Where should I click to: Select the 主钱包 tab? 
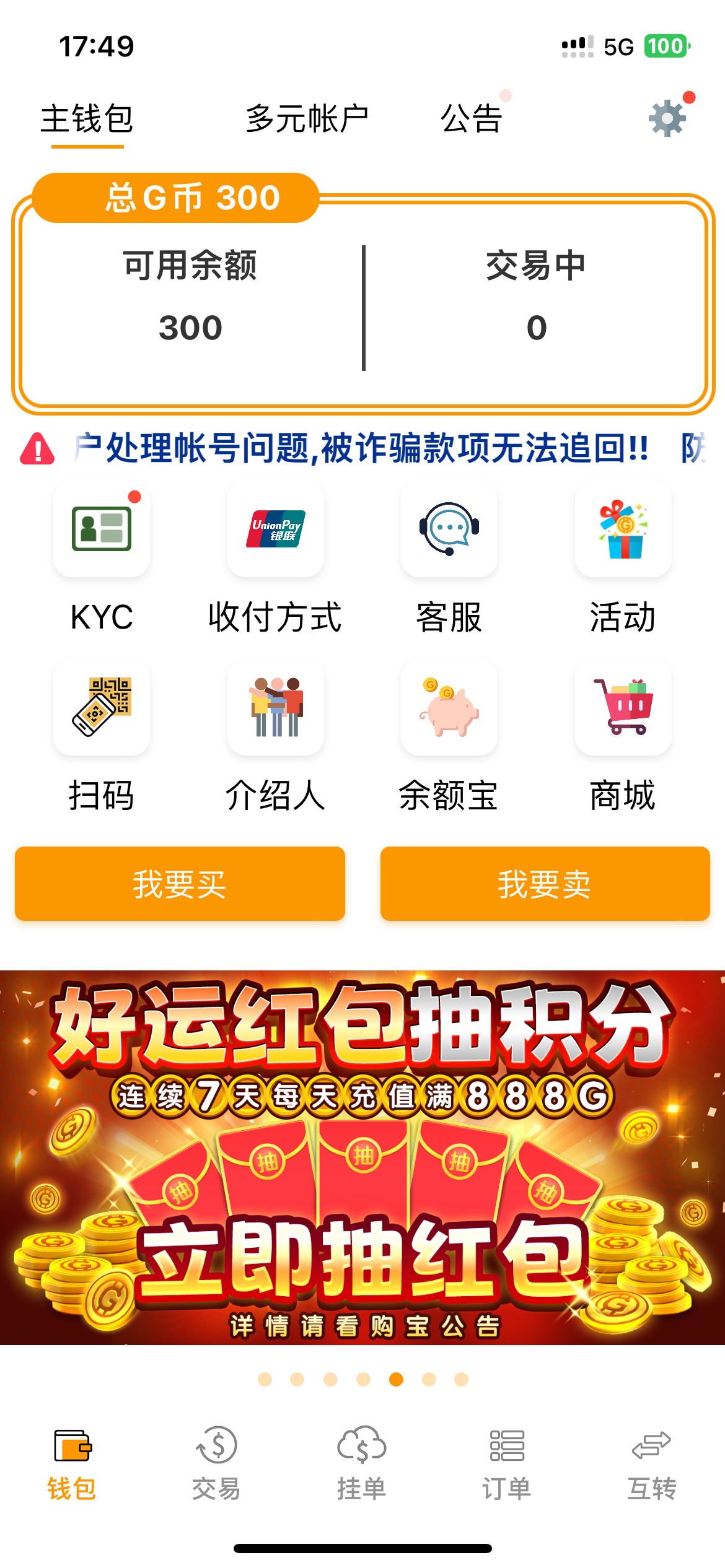click(x=87, y=118)
